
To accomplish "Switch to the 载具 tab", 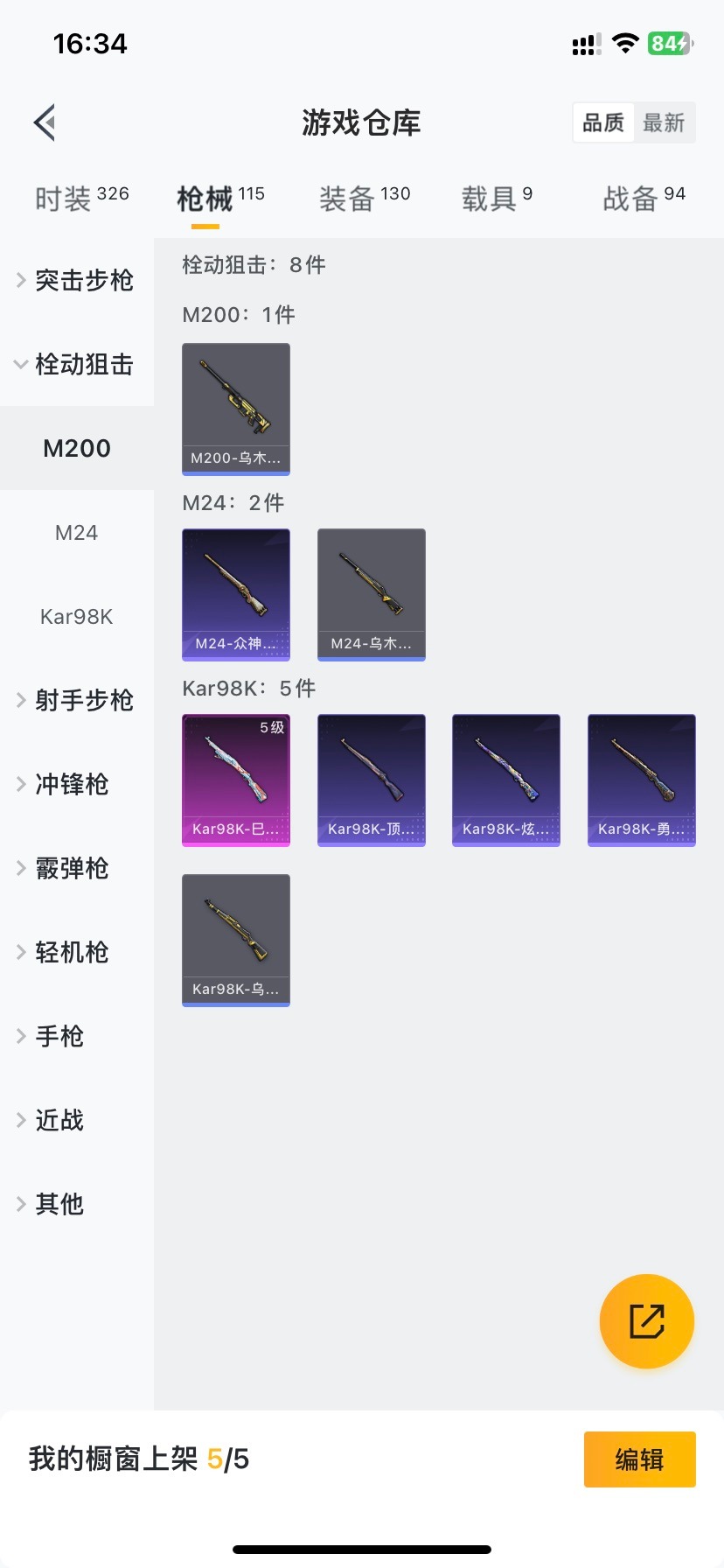I will point(496,199).
